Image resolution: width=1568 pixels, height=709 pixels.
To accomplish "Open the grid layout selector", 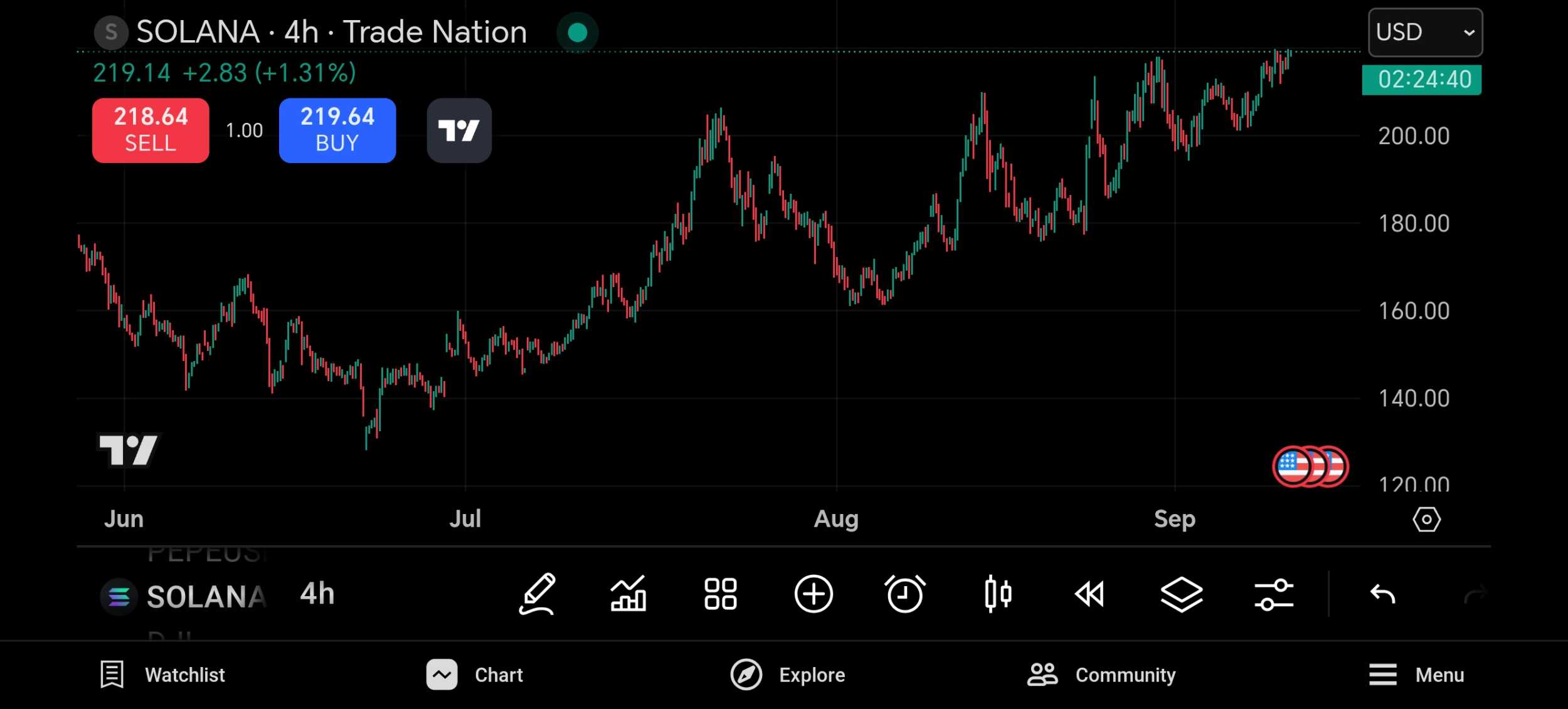I will pyautogui.click(x=720, y=594).
